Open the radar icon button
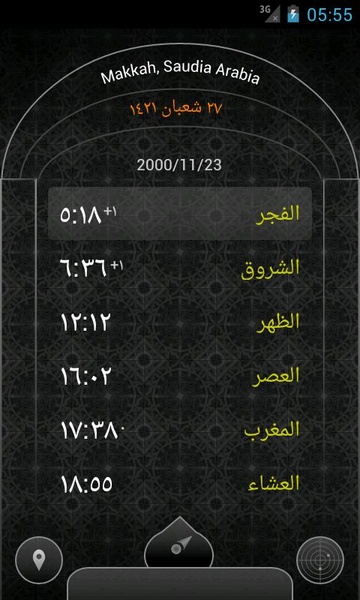 tap(320, 560)
